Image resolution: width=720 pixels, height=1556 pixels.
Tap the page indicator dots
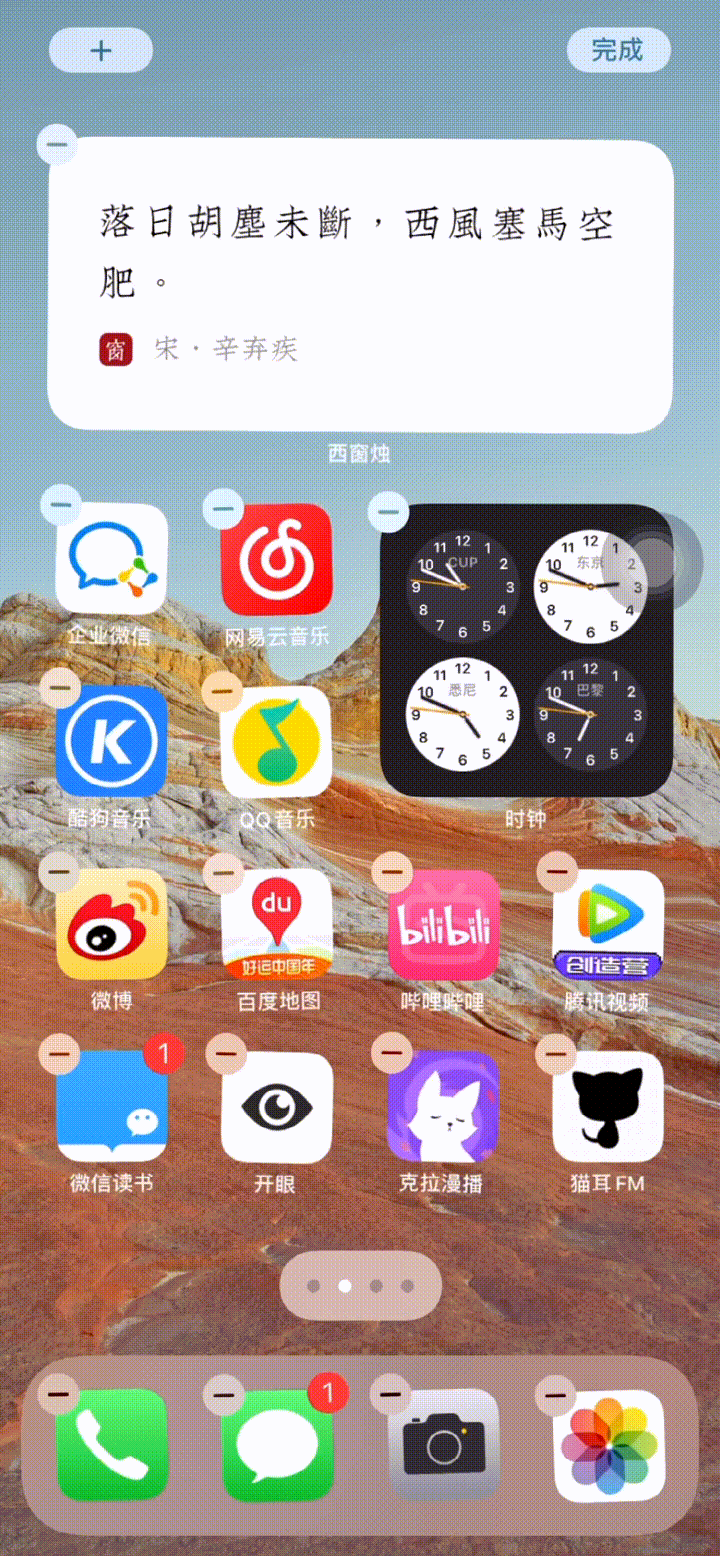pyautogui.click(x=360, y=1285)
